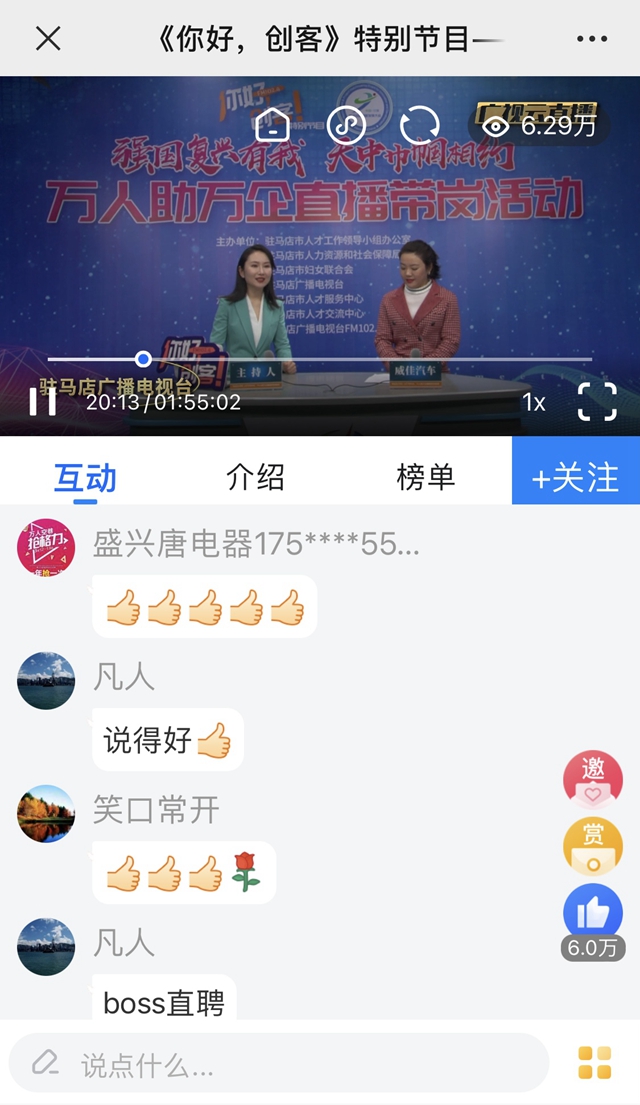Open the 邀 invite button
The width and height of the screenshot is (640, 1105).
coord(593,778)
